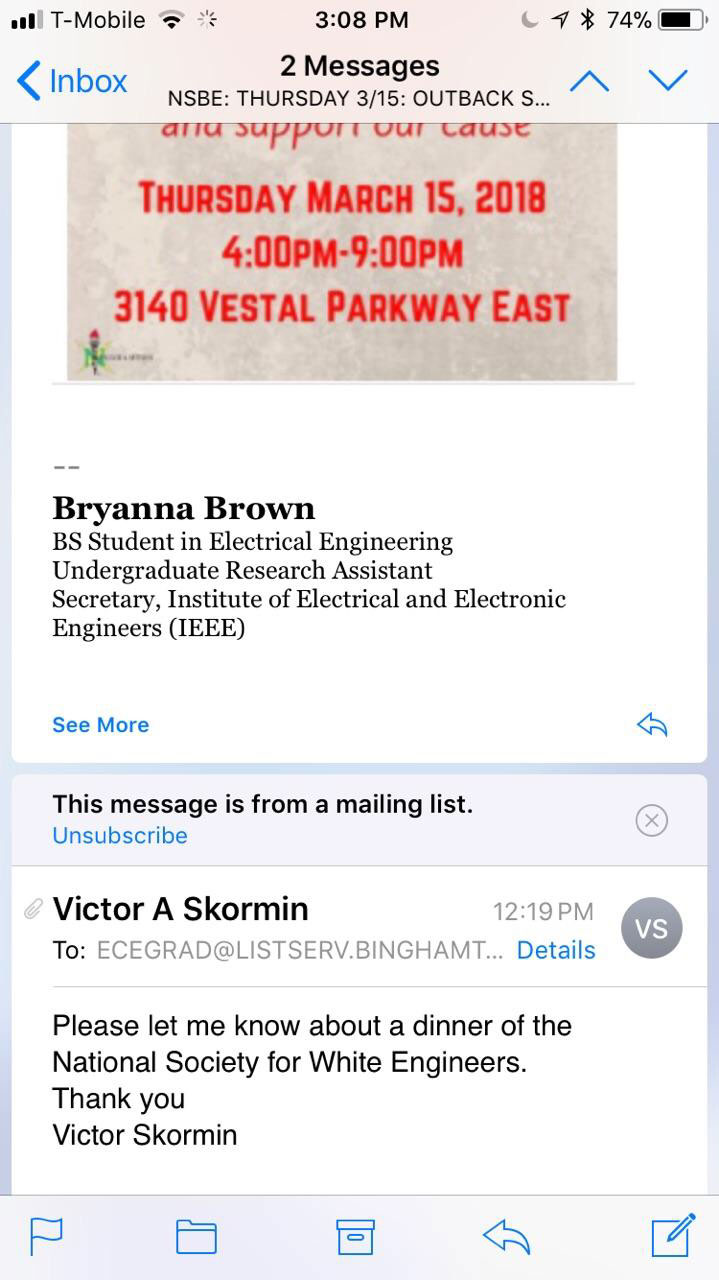Move this message to a folder

[196, 1237]
